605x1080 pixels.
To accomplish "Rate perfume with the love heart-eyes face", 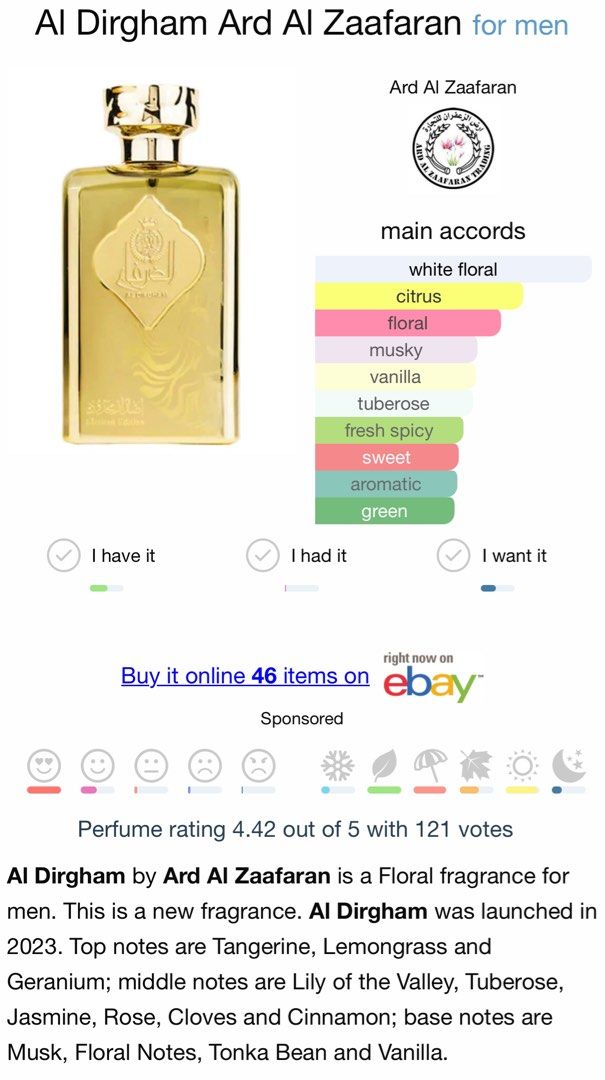I will point(44,767).
